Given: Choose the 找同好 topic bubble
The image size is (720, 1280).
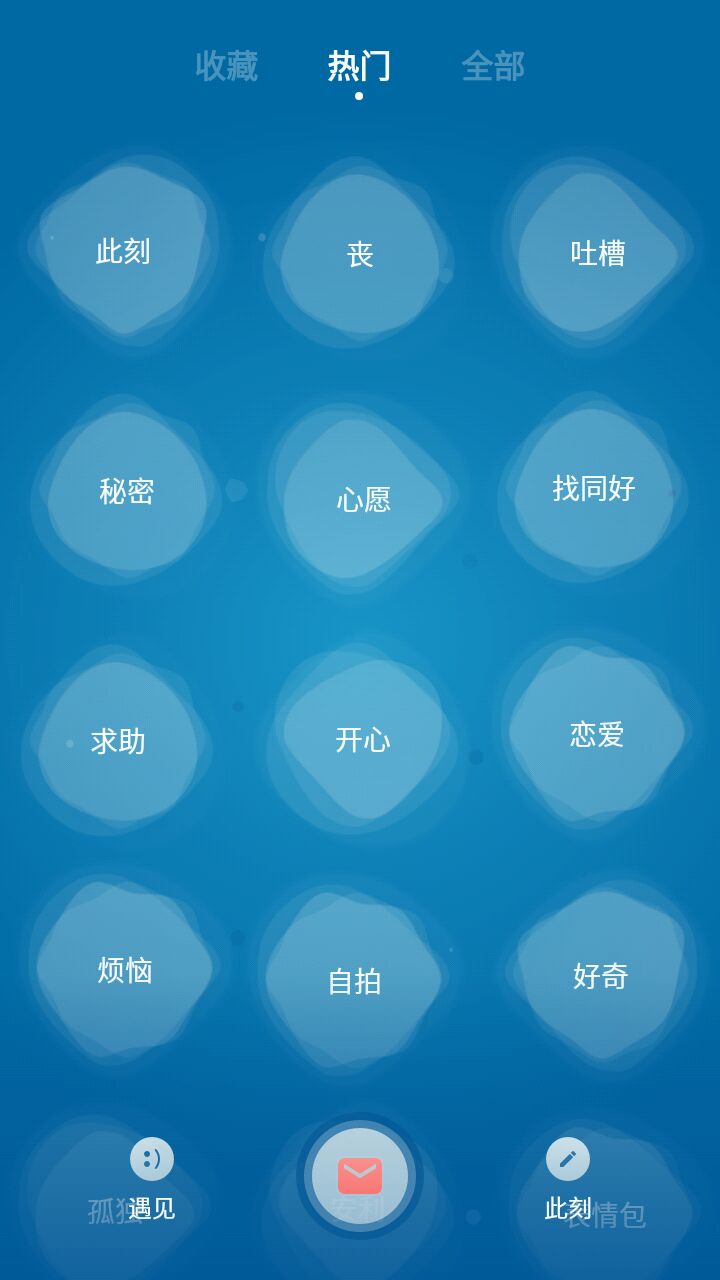Looking at the screenshot, I should click(x=594, y=488).
